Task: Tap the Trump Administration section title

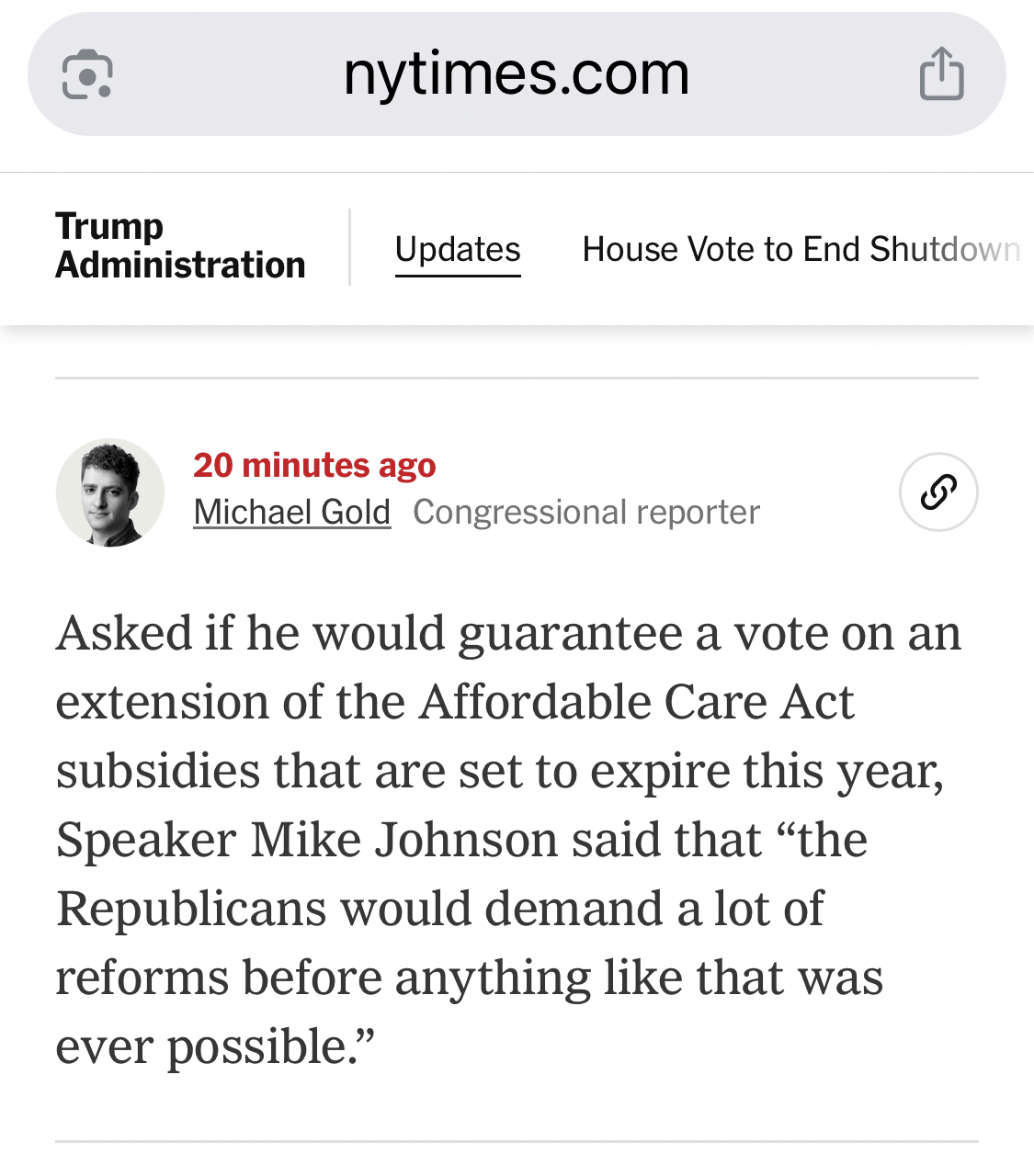Action: 180,245
